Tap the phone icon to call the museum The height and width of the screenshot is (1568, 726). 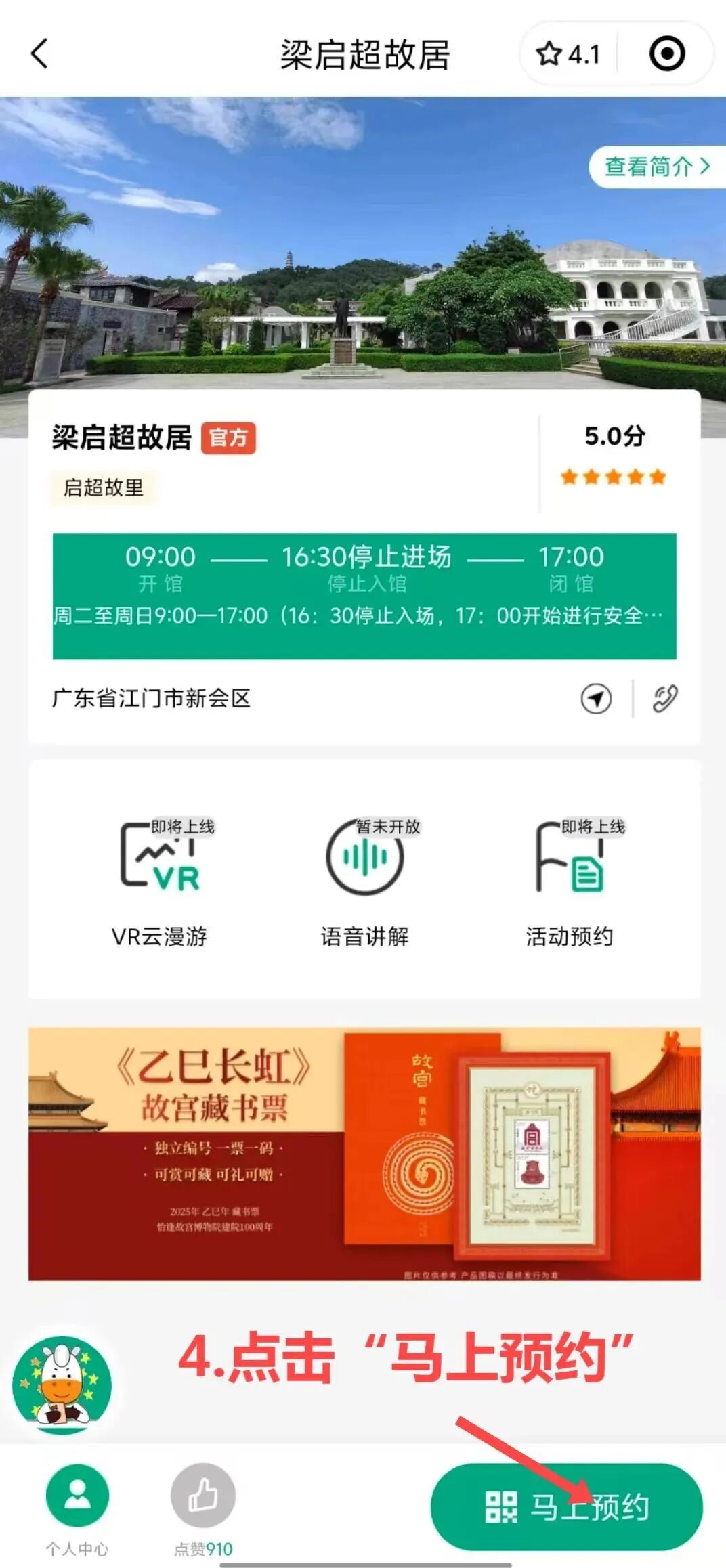[x=666, y=699]
